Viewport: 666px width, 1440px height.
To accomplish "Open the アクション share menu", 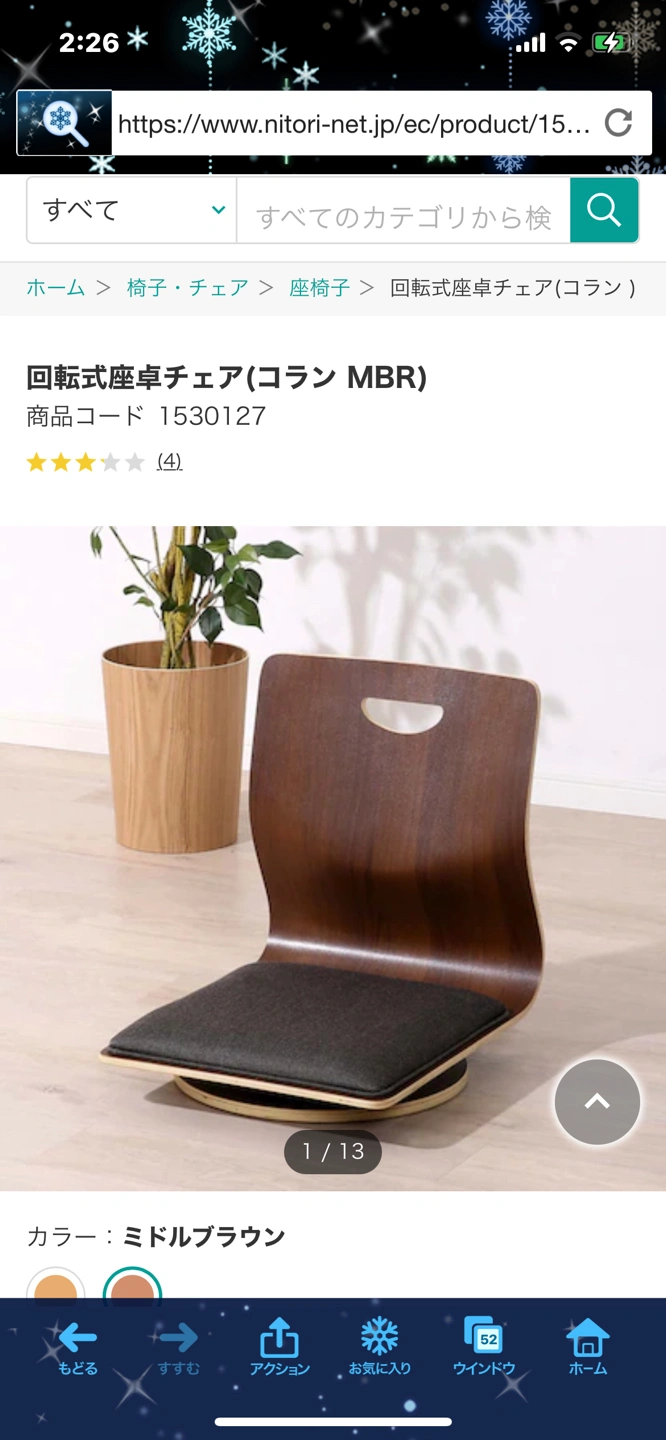I will (279, 1348).
